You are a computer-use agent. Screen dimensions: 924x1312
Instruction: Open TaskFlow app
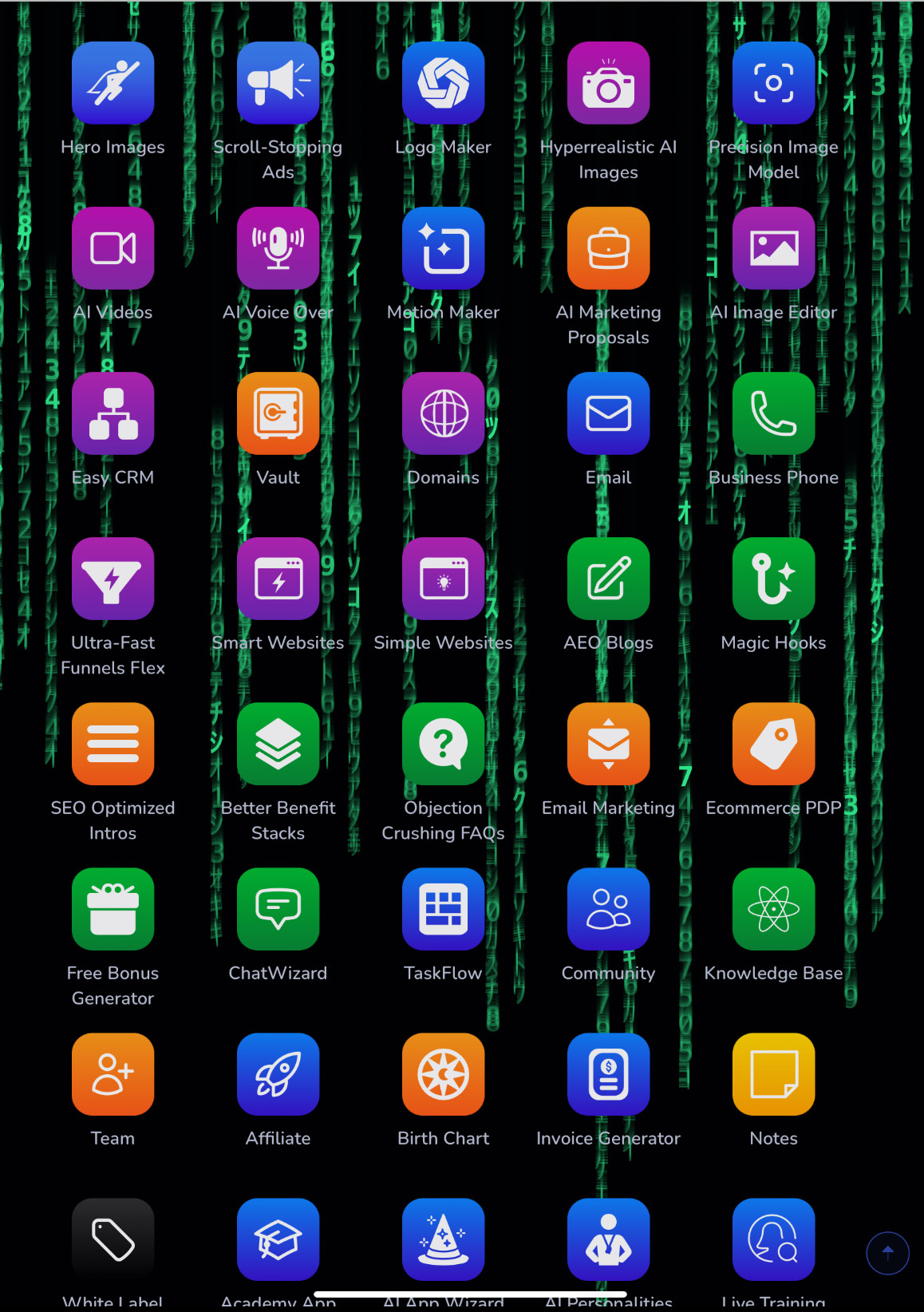[x=443, y=909]
